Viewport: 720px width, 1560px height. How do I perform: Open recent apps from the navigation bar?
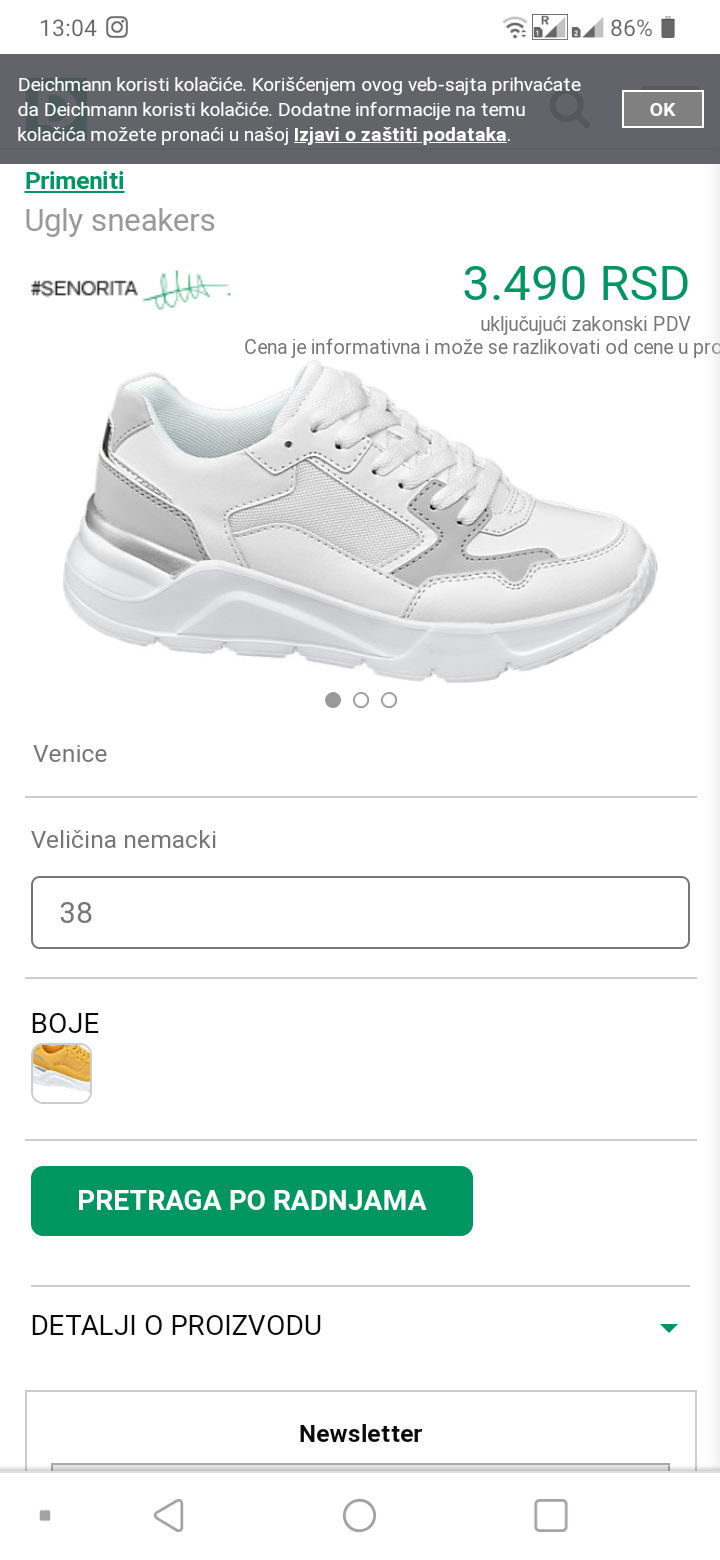point(551,1515)
